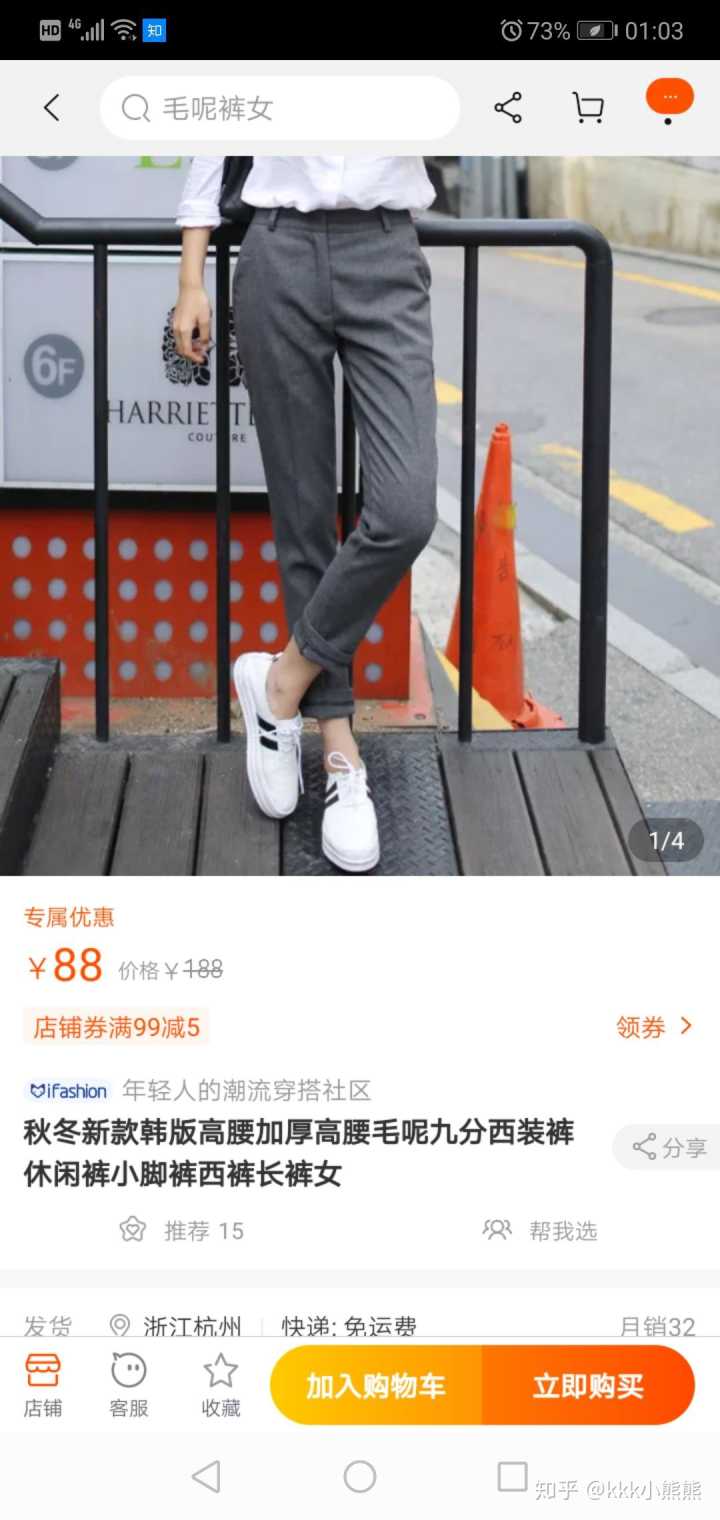Go back using the top-left arrow
Viewport: 720px width, 1520px height.
[x=52, y=108]
